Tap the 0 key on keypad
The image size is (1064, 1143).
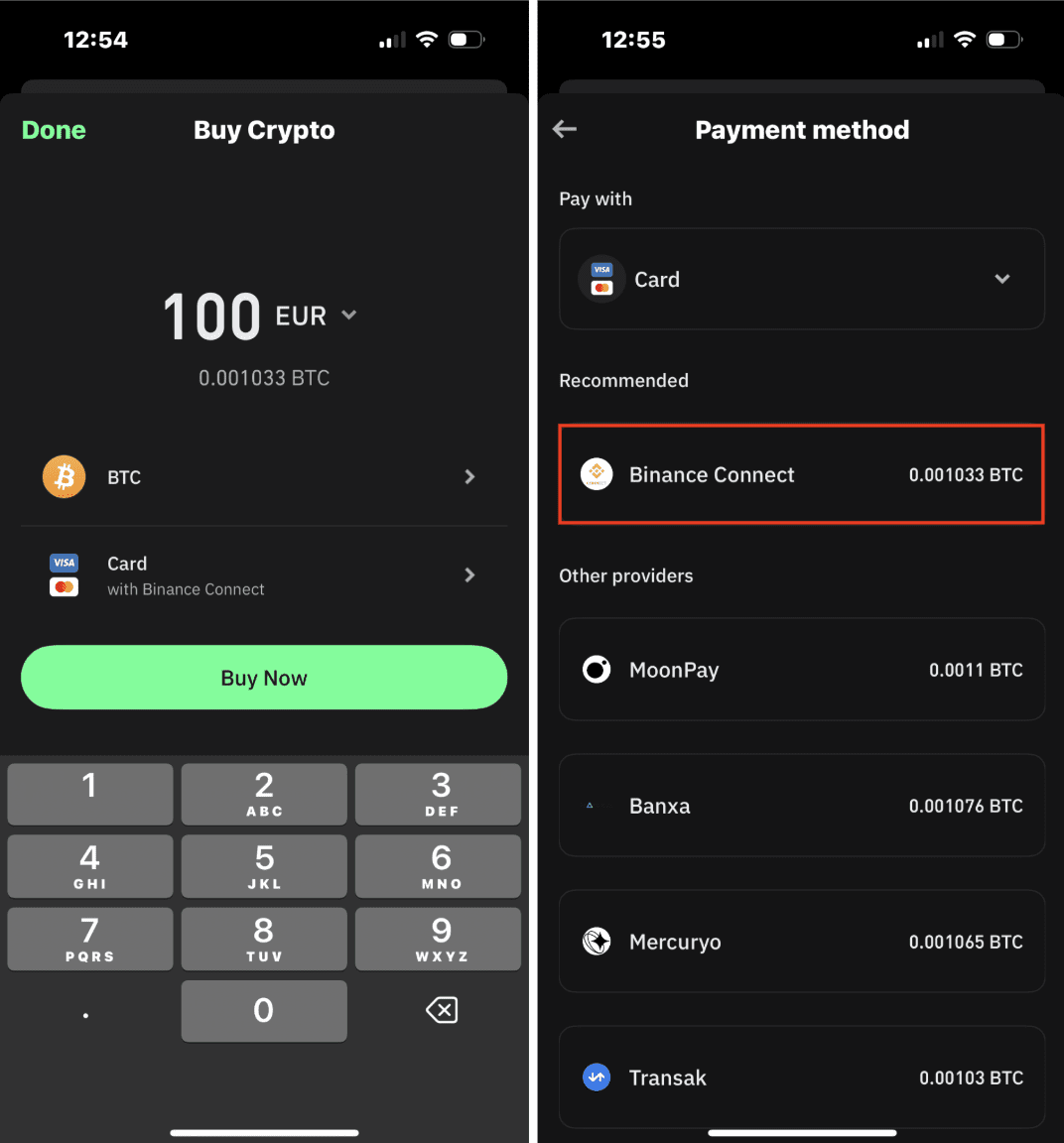point(264,1011)
